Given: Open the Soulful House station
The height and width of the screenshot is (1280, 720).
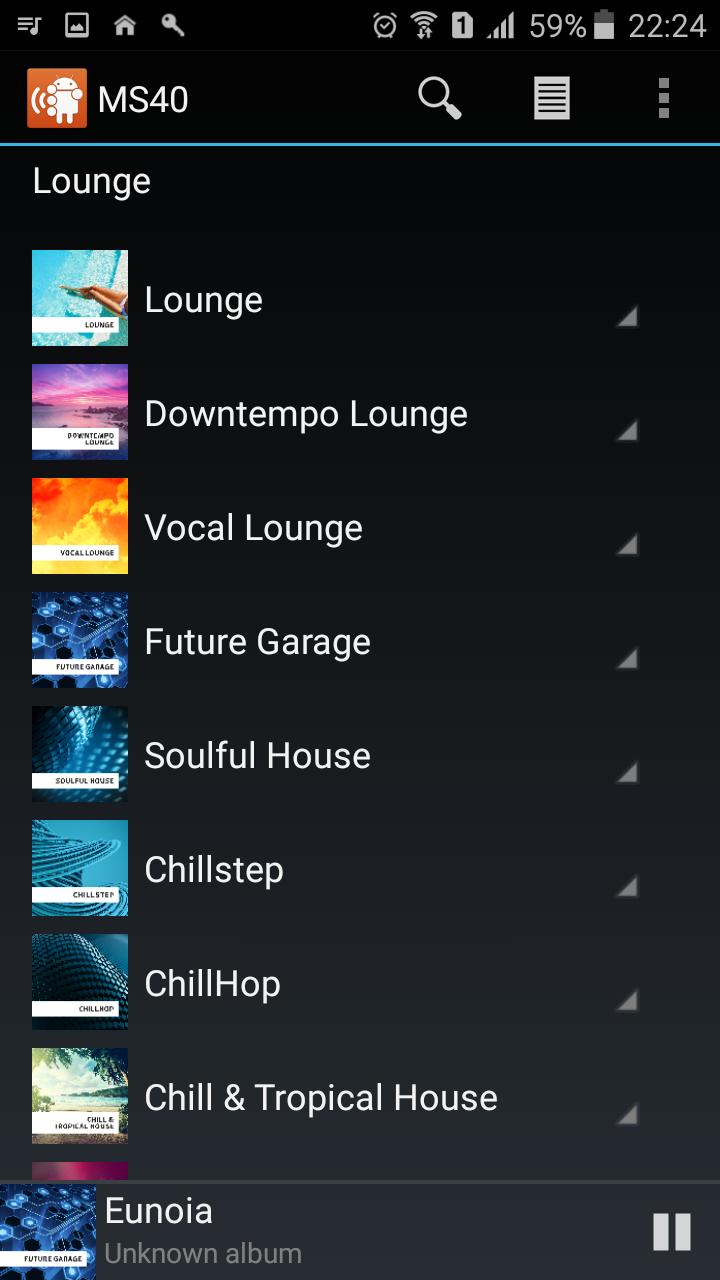Looking at the screenshot, I should pyautogui.click(x=258, y=755).
